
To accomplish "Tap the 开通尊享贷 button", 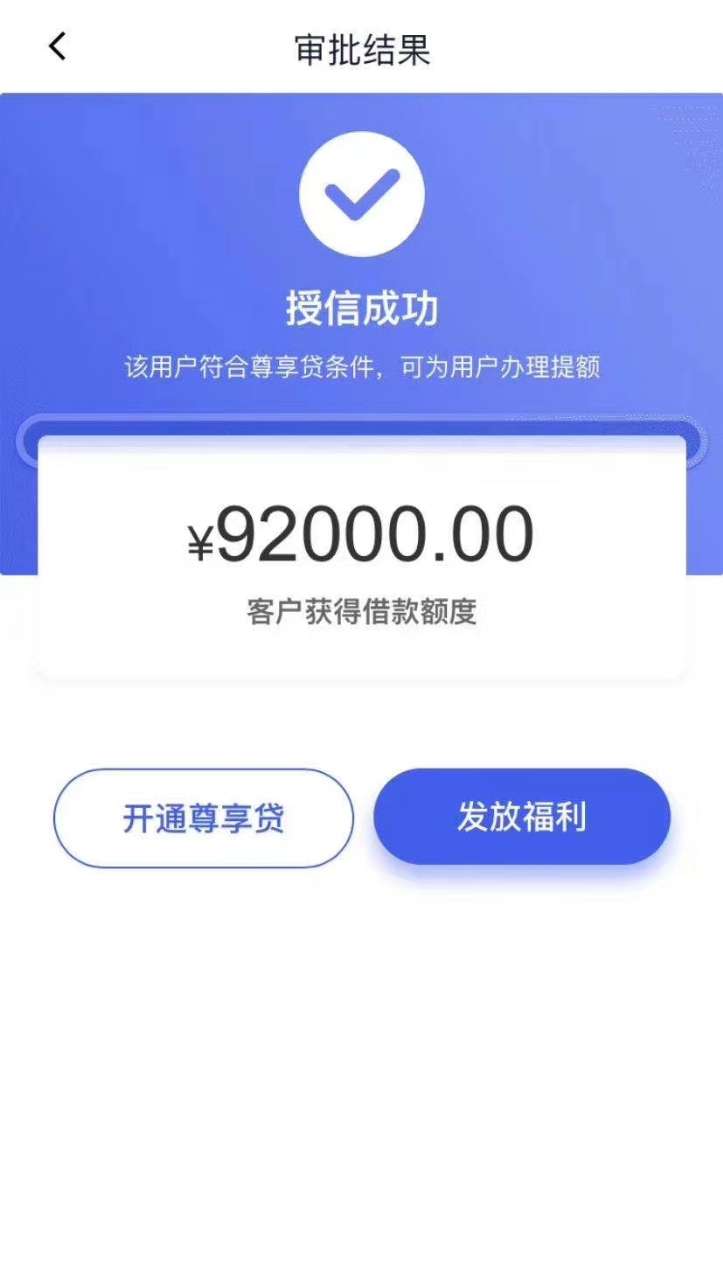I will pyautogui.click(x=203, y=818).
